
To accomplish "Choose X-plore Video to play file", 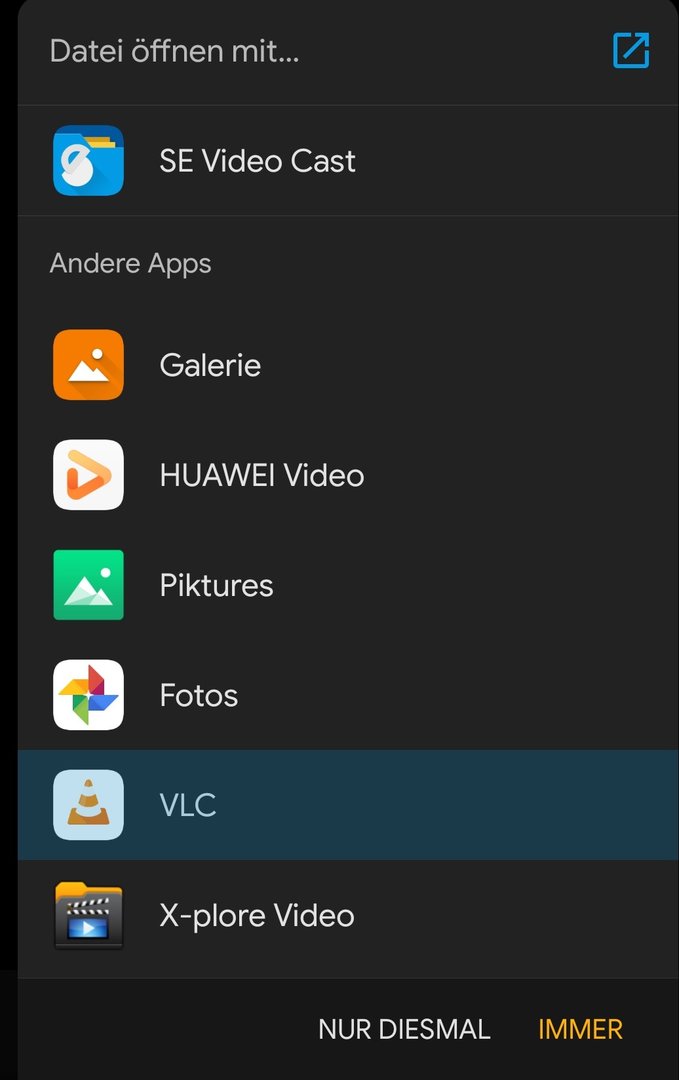I will pos(256,915).
